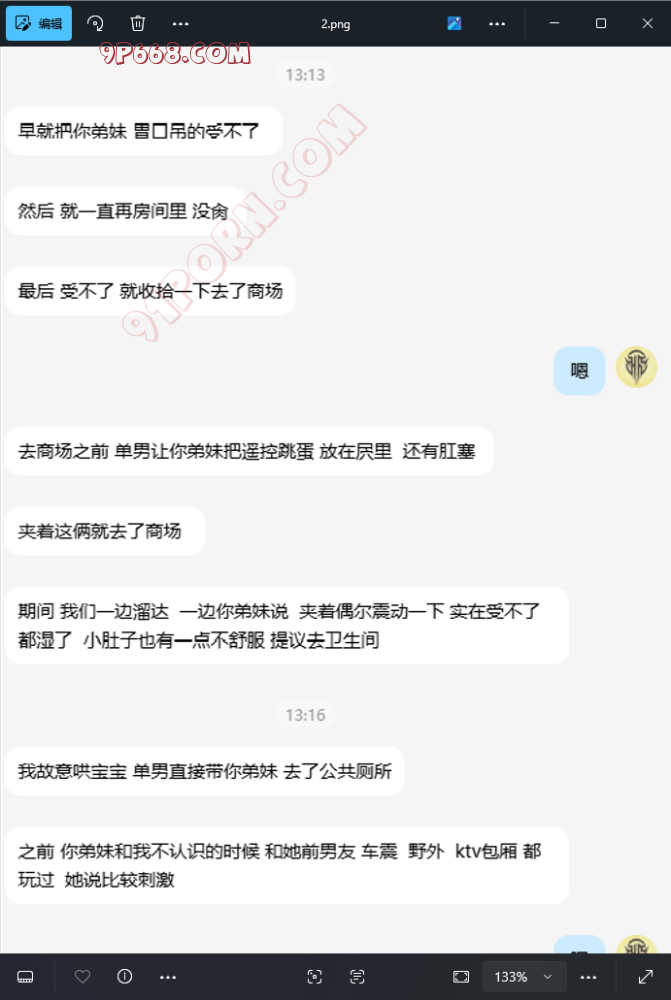Rotate the image
The image size is (671, 1000).
pos(95,23)
